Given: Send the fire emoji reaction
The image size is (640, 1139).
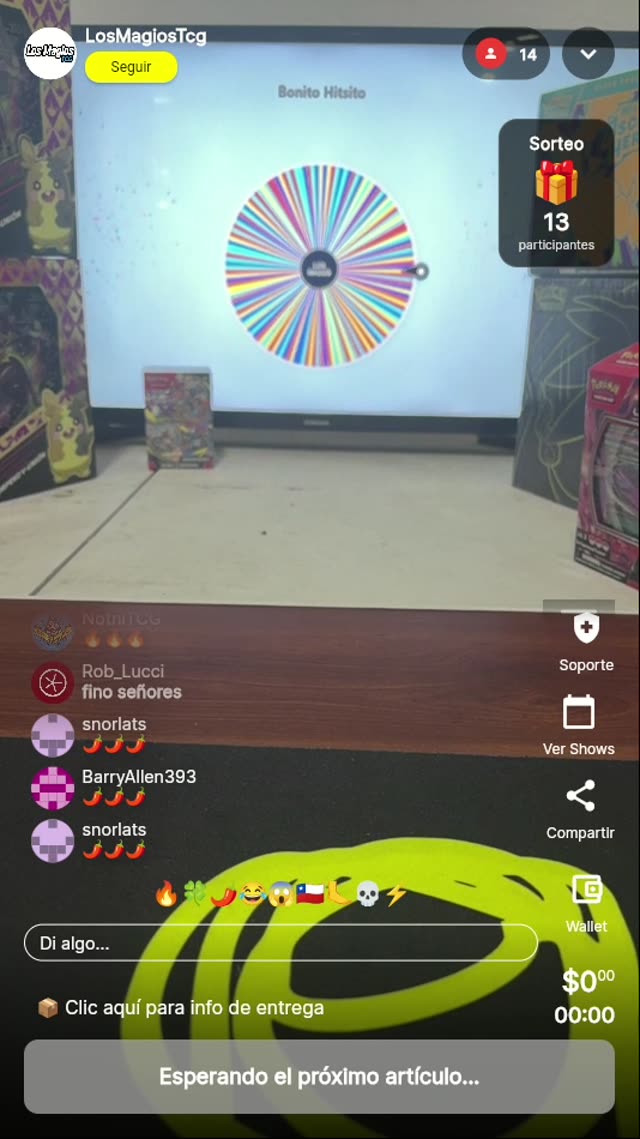Looking at the screenshot, I should pos(166,894).
